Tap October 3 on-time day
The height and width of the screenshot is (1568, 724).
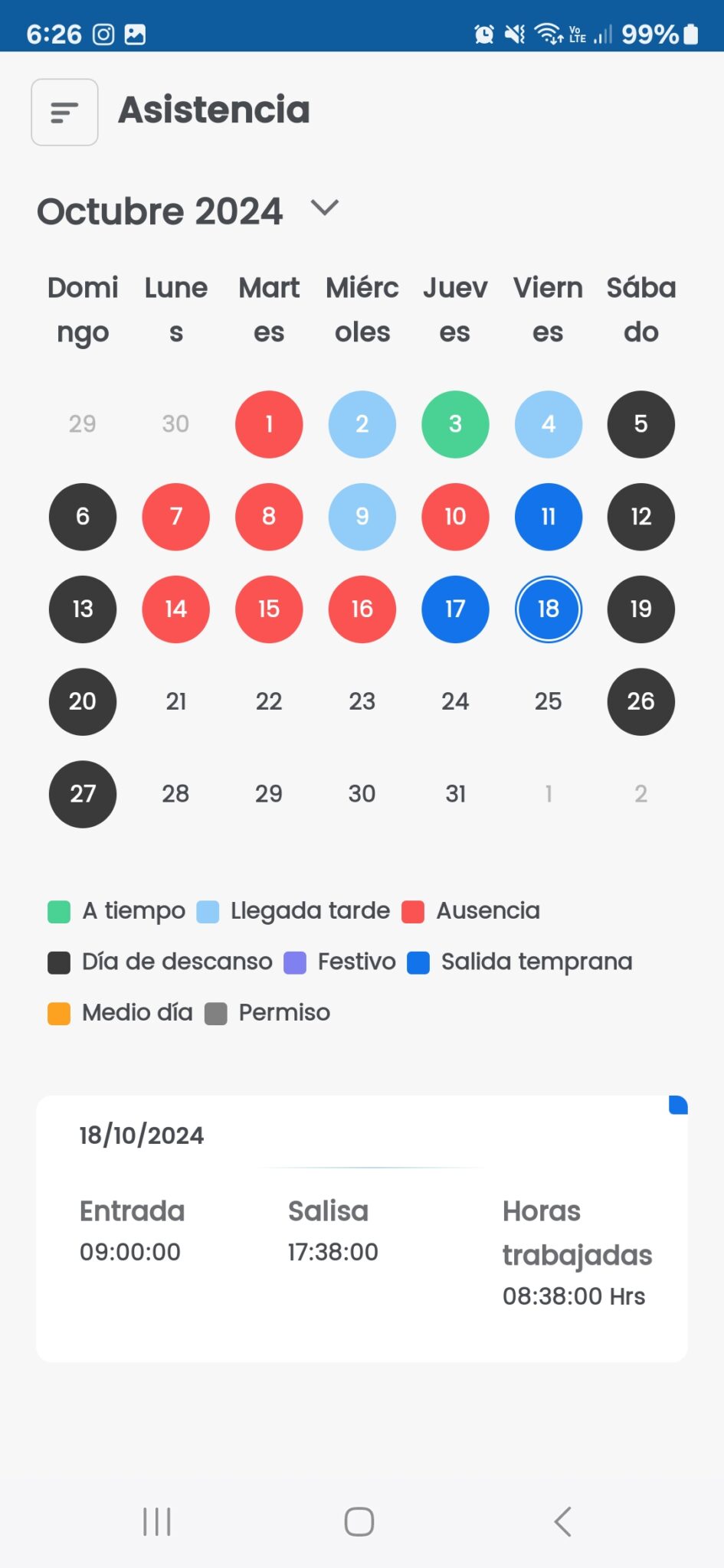(455, 424)
